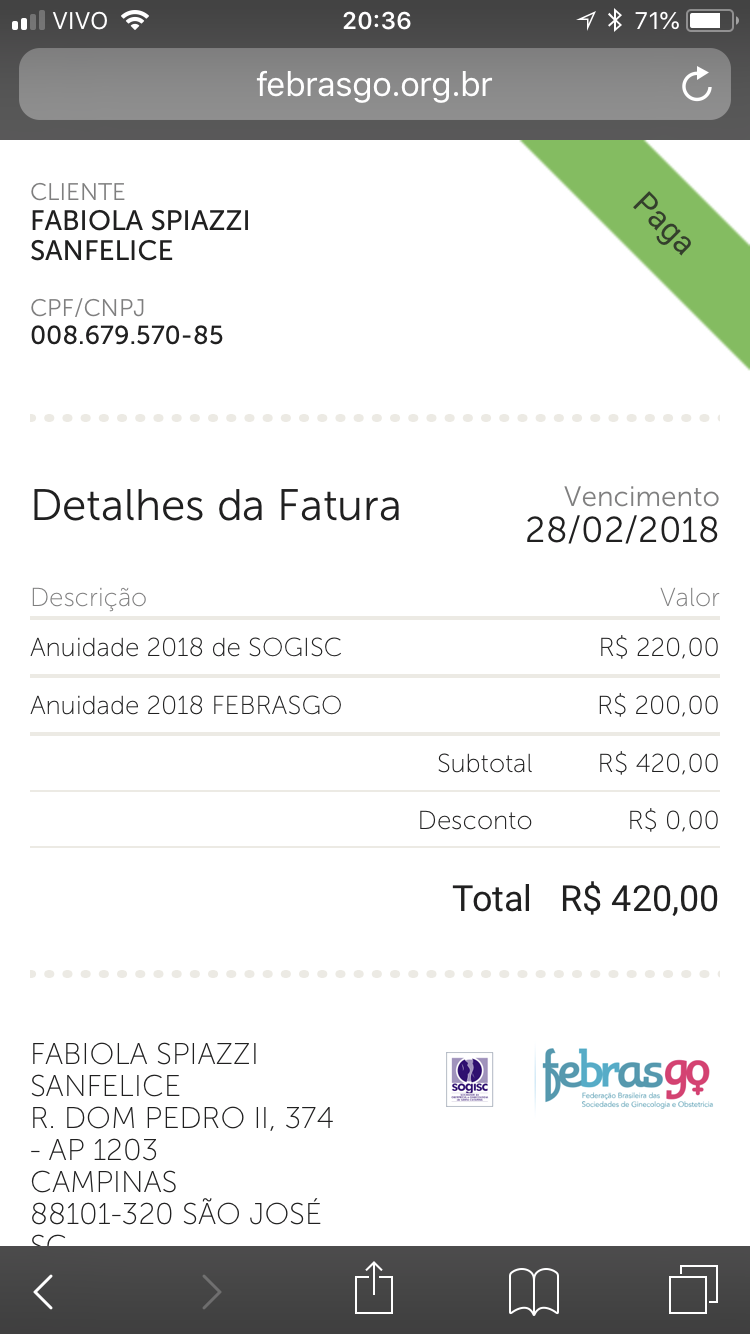Go back to the previous page
Screen dimensions: 750x1334
[x=43, y=1292]
